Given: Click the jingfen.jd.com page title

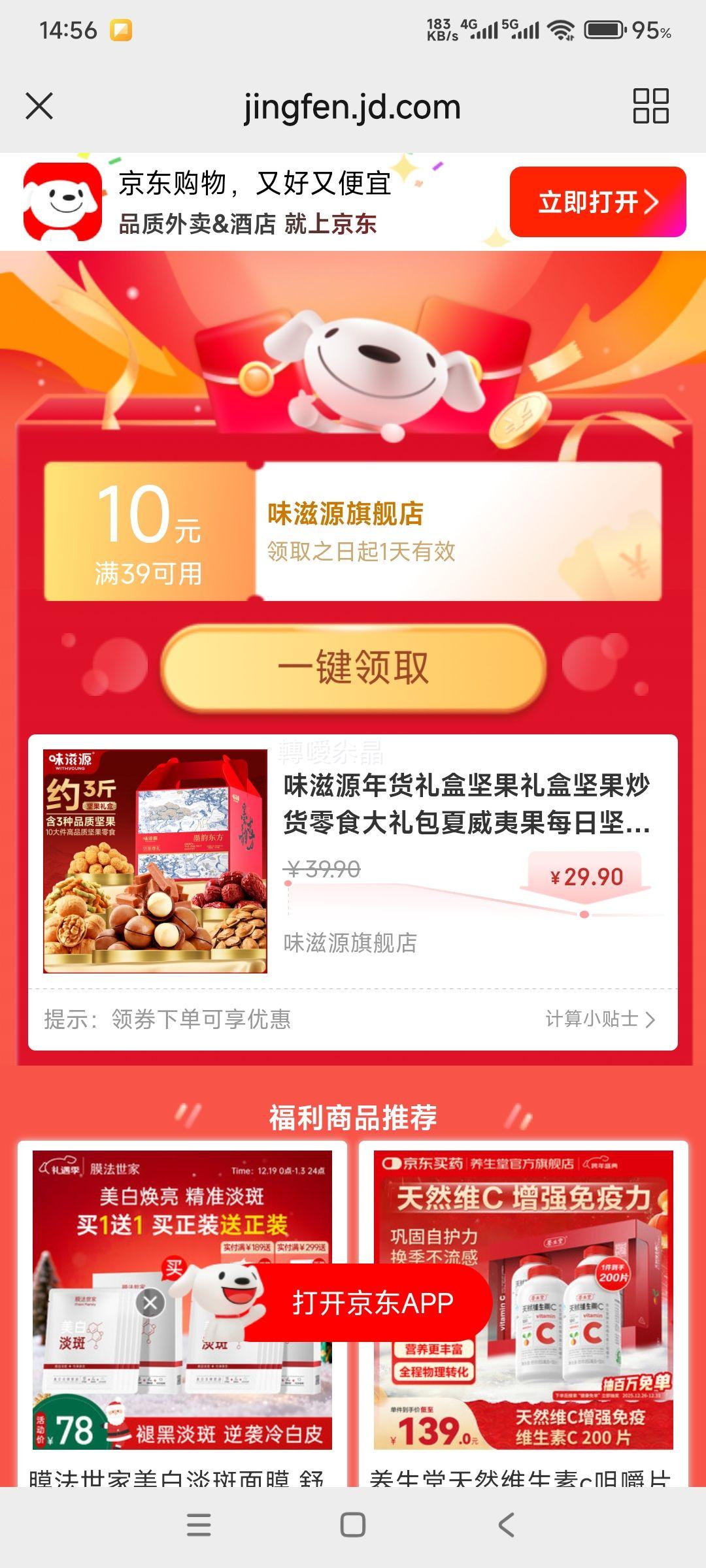Looking at the screenshot, I should [x=352, y=106].
